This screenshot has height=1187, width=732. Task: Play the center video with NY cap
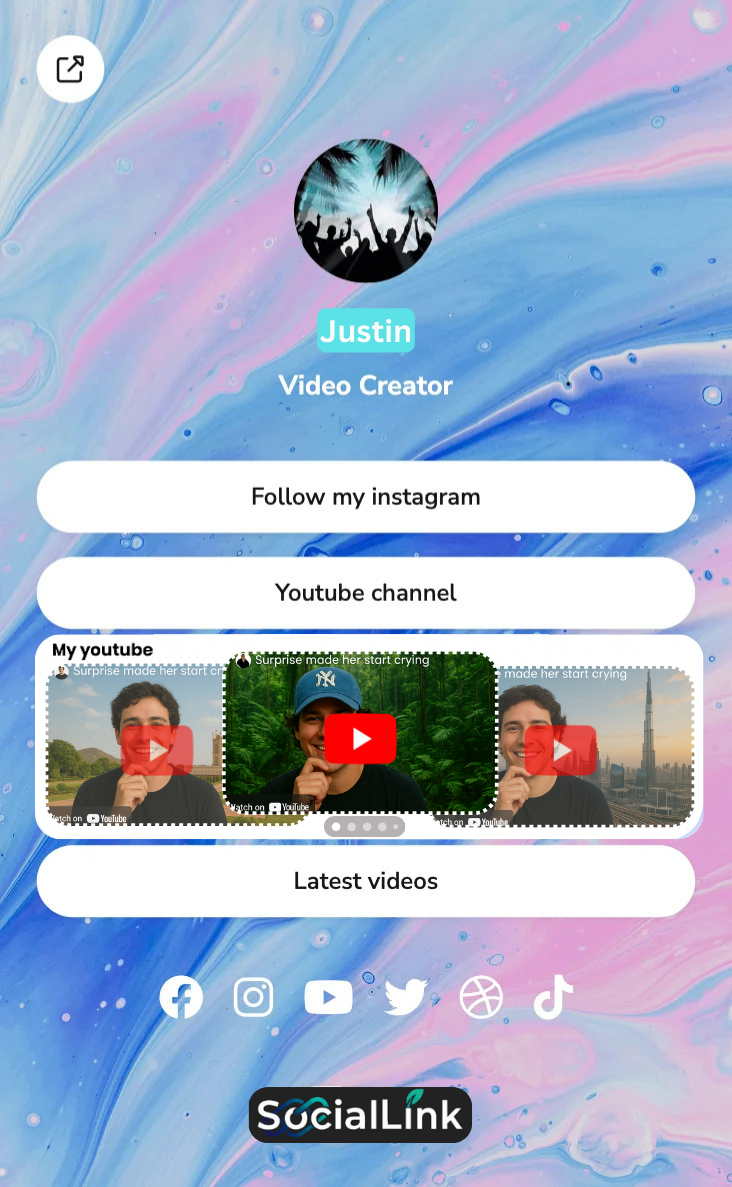(360, 739)
